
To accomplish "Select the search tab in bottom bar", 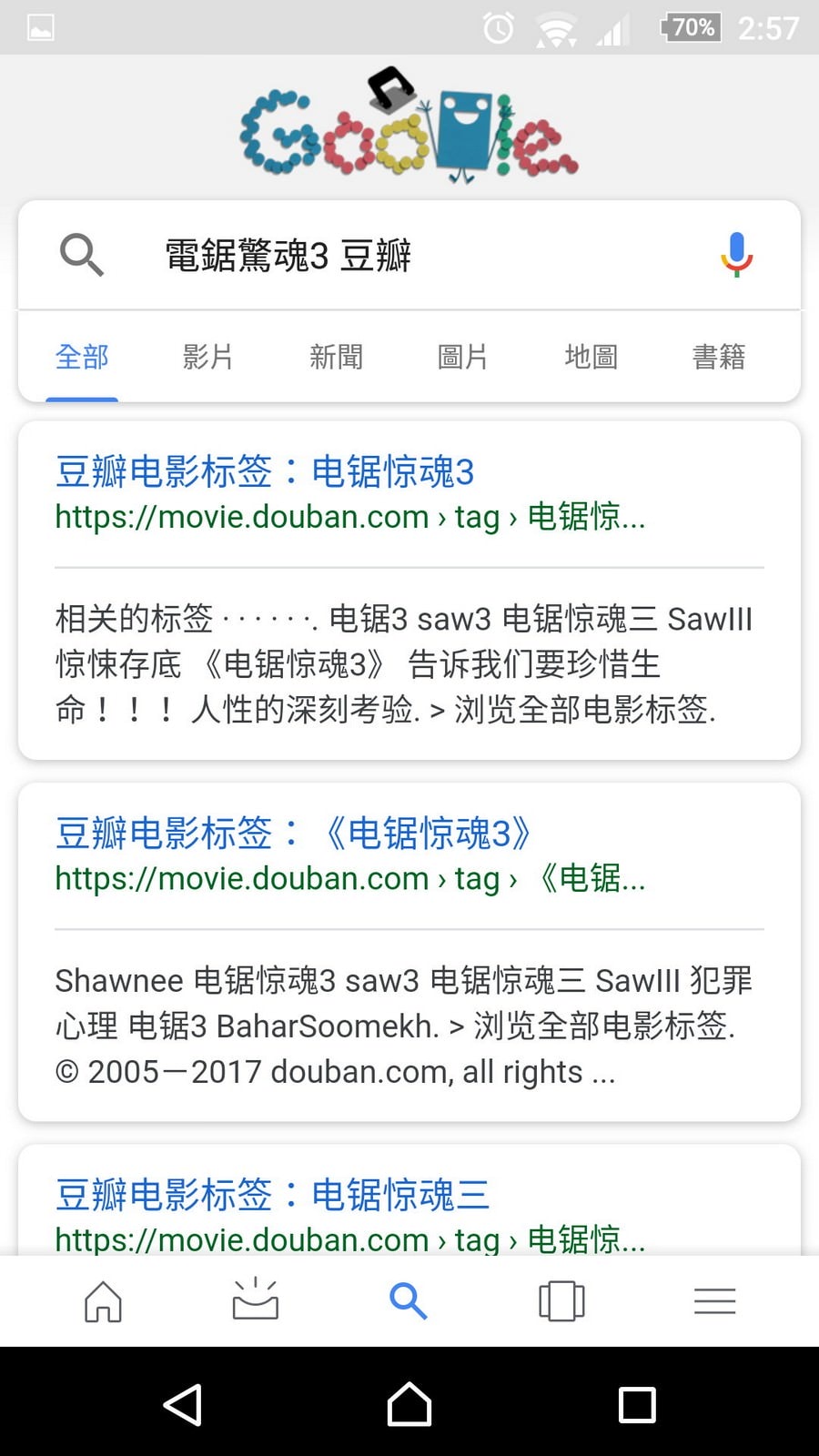I will (x=409, y=1301).
